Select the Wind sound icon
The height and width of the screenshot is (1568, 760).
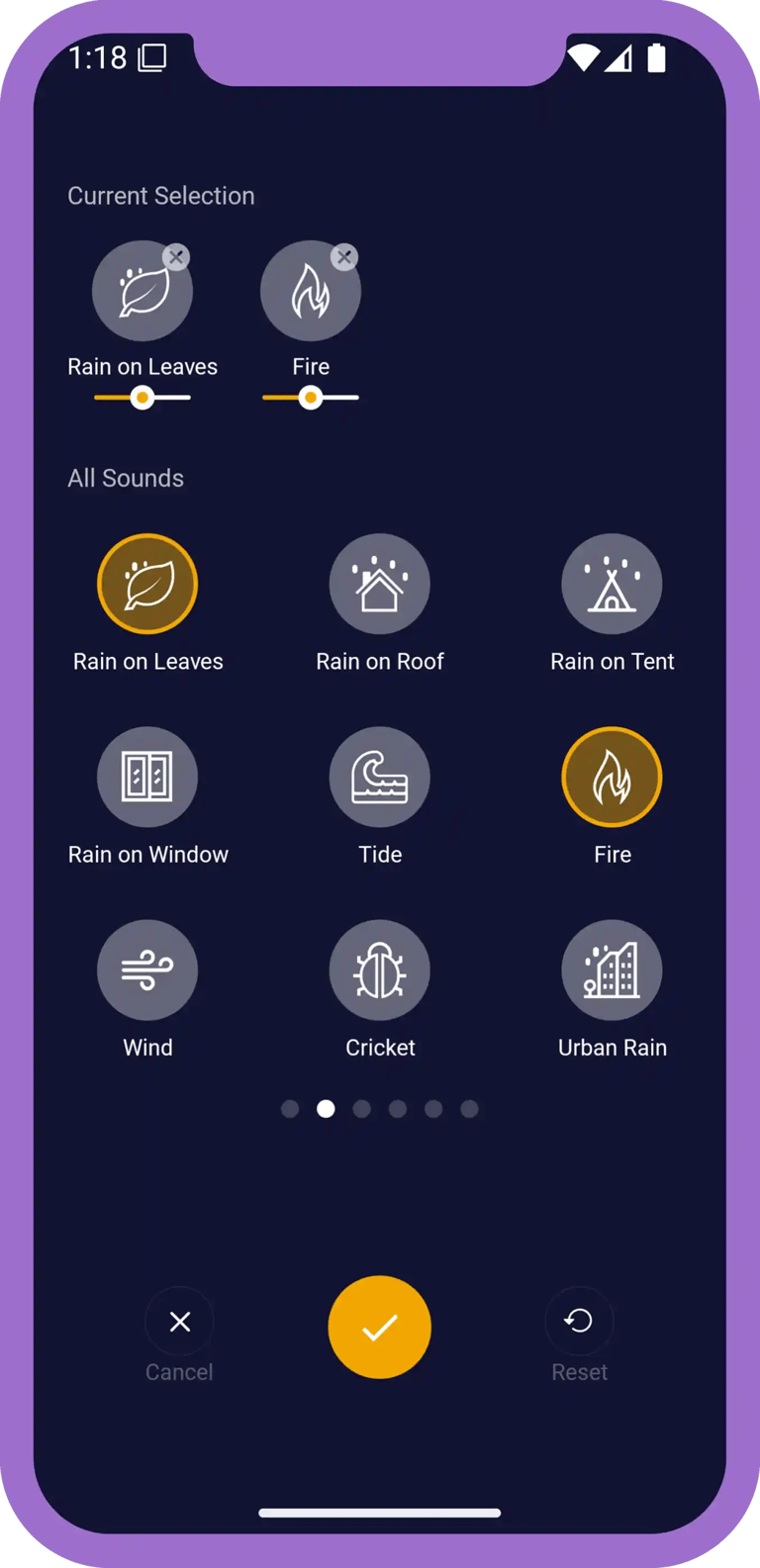pyautogui.click(x=147, y=969)
